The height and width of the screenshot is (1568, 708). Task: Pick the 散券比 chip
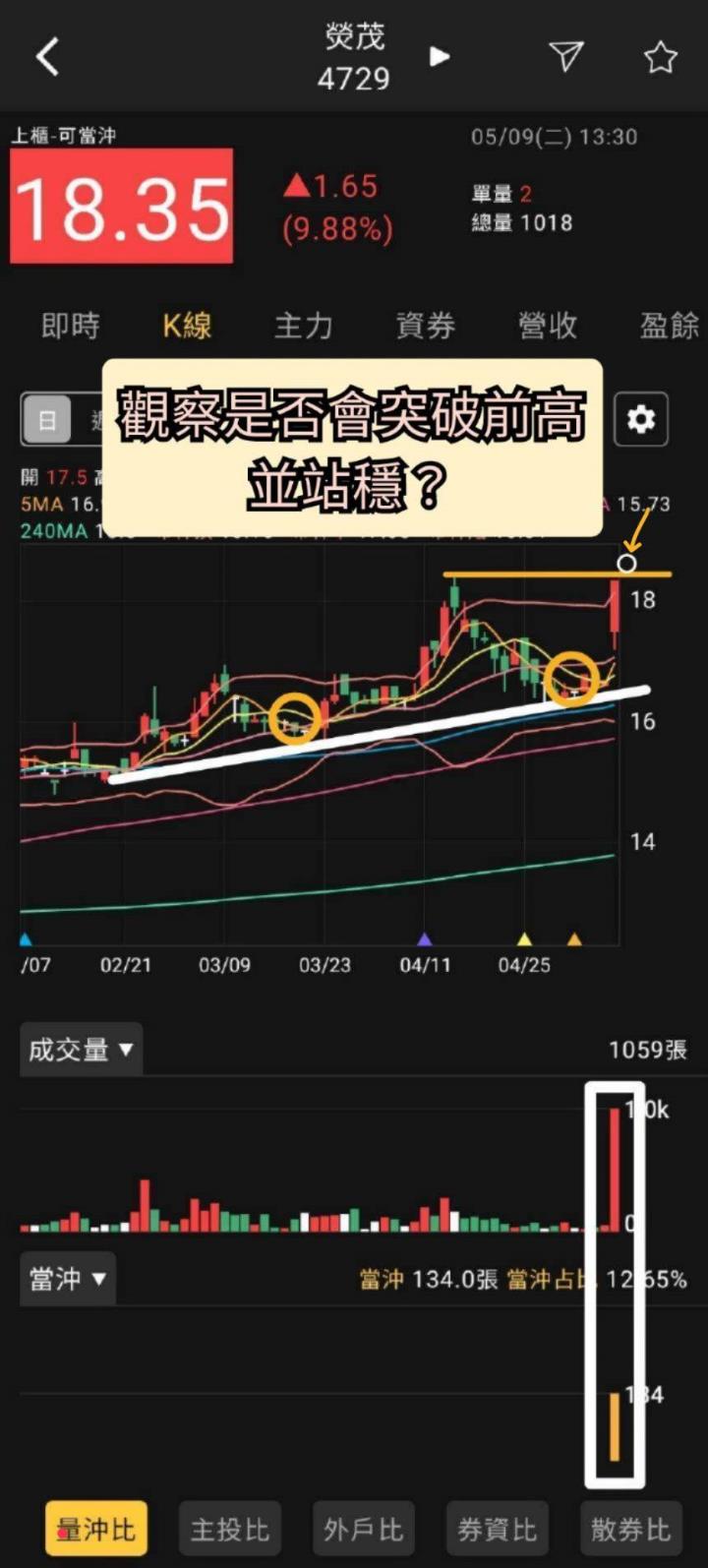[630, 1530]
